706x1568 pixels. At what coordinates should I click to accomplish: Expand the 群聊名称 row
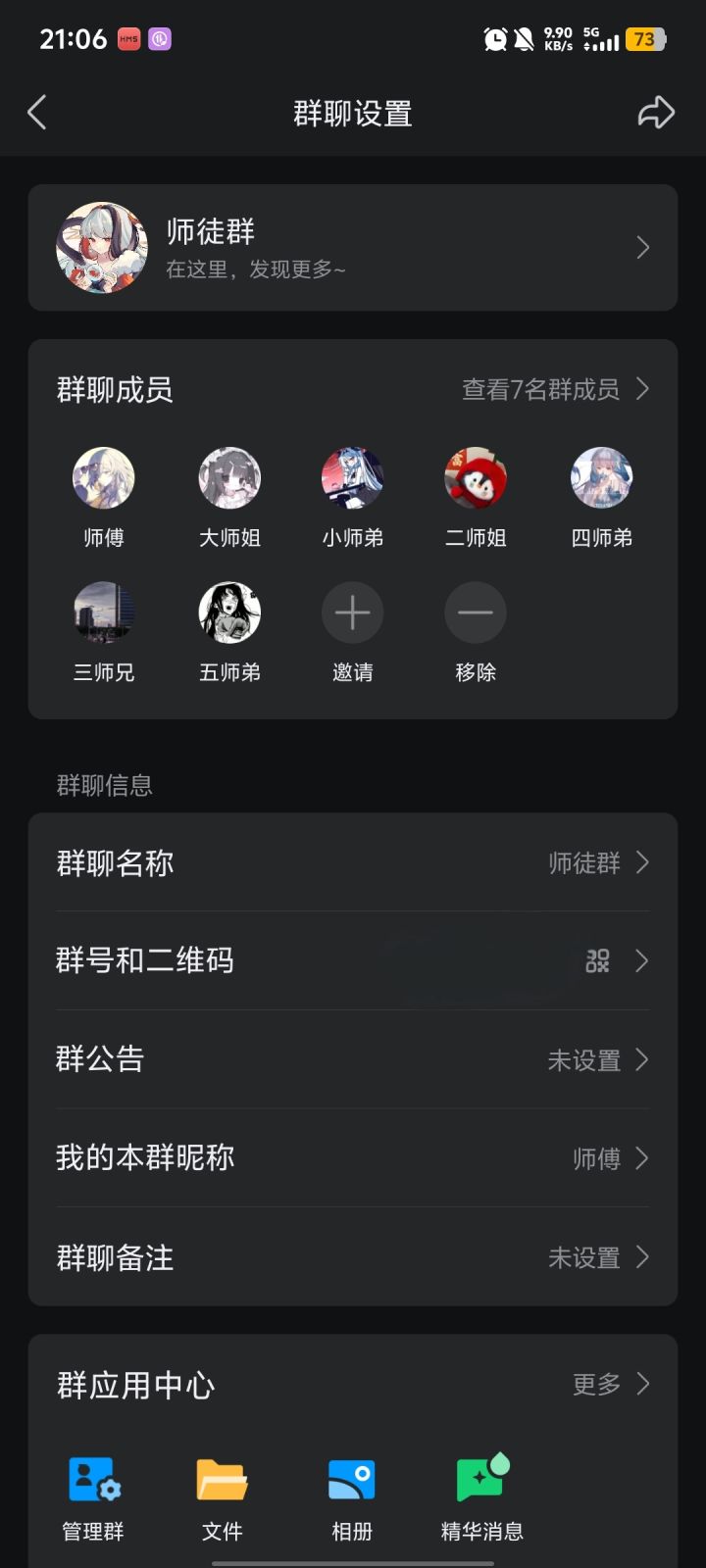(x=353, y=862)
